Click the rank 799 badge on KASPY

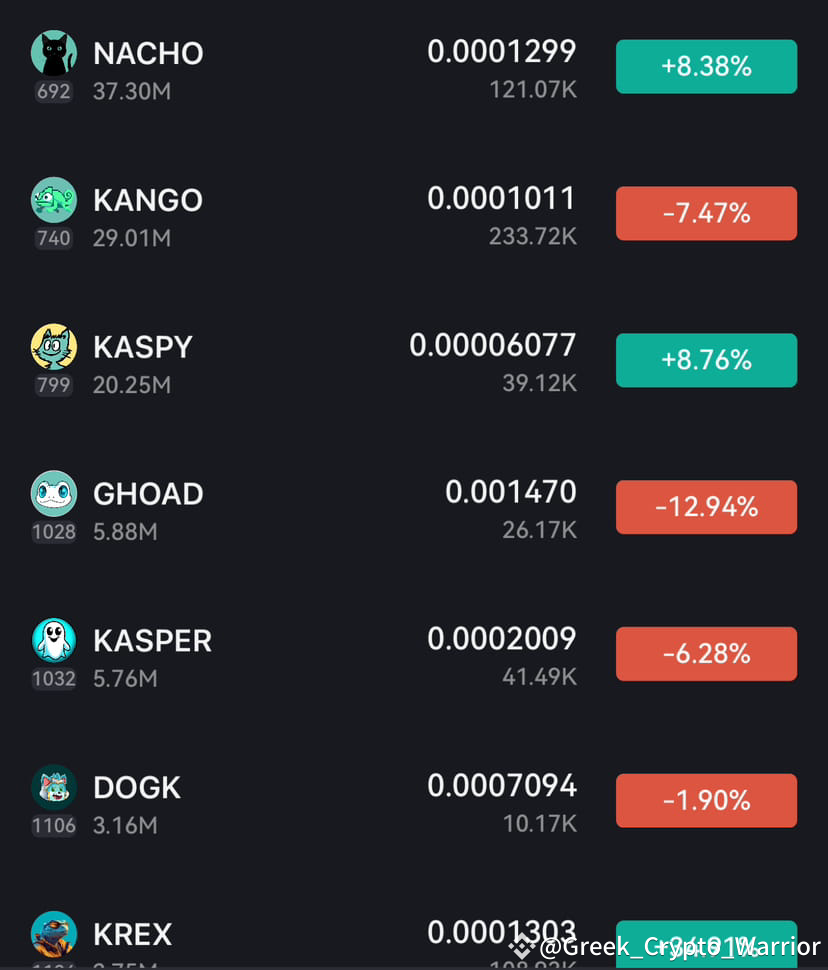pos(53,385)
